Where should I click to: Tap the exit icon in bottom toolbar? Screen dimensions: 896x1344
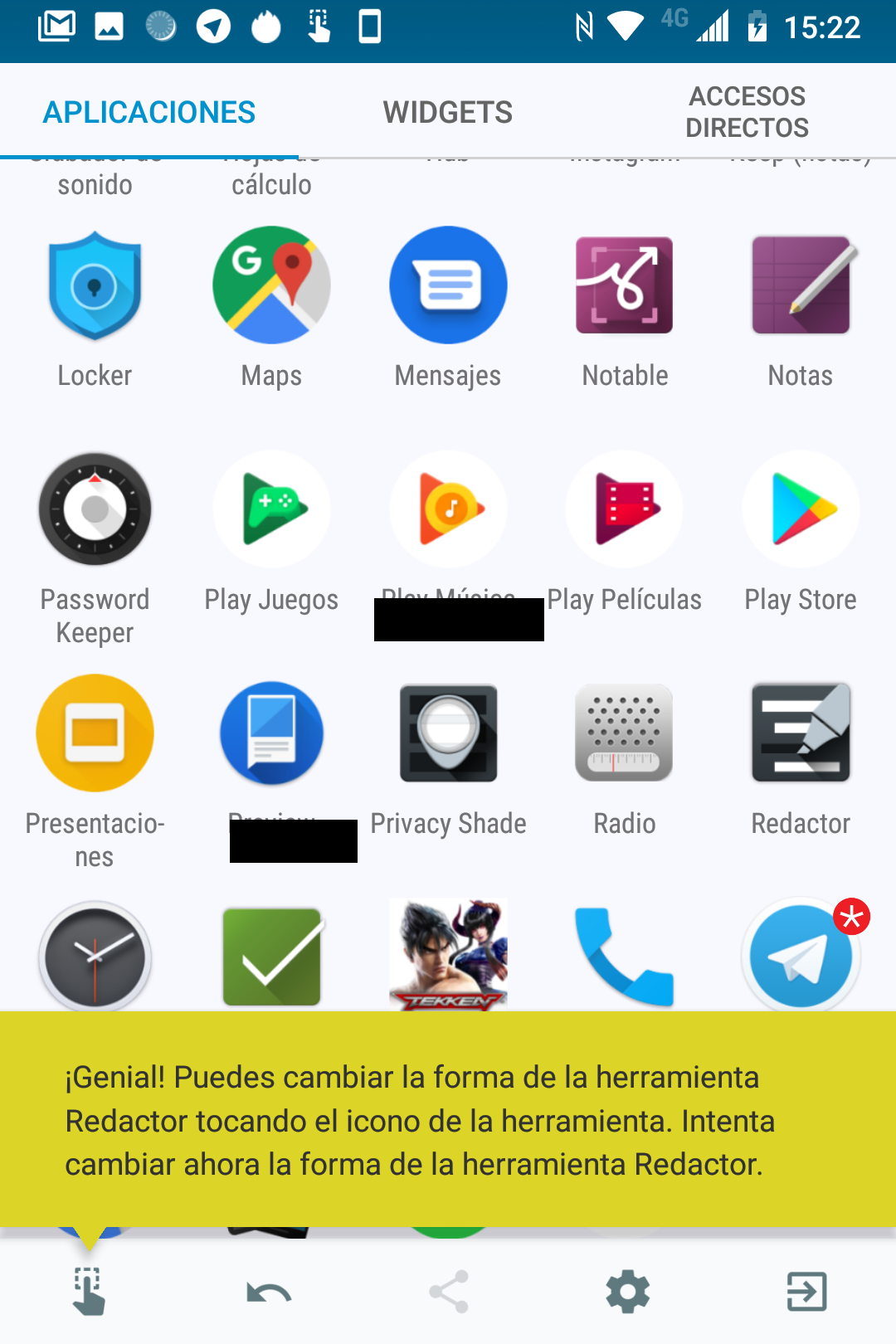coord(806,1292)
